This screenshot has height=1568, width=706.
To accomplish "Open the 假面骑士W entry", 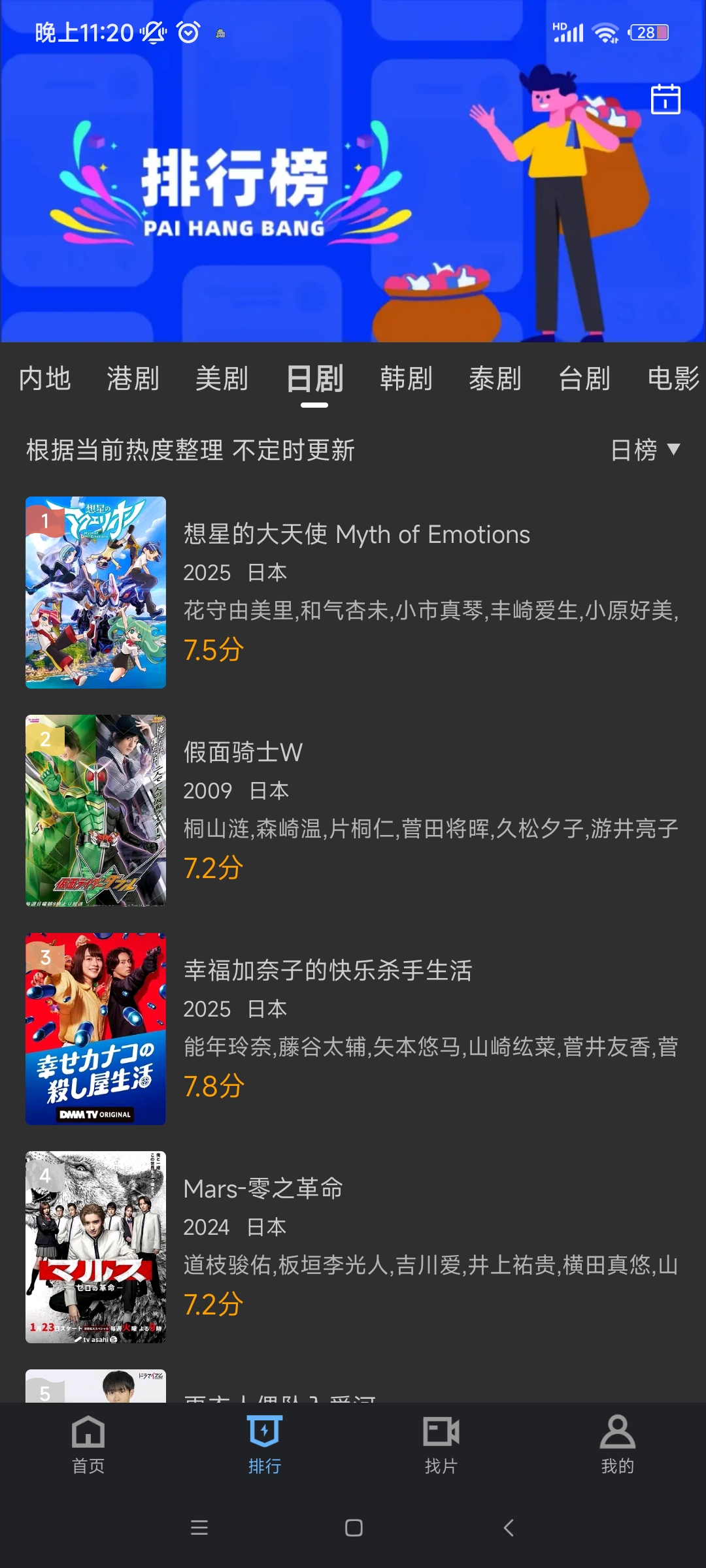I will coord(243,753).
